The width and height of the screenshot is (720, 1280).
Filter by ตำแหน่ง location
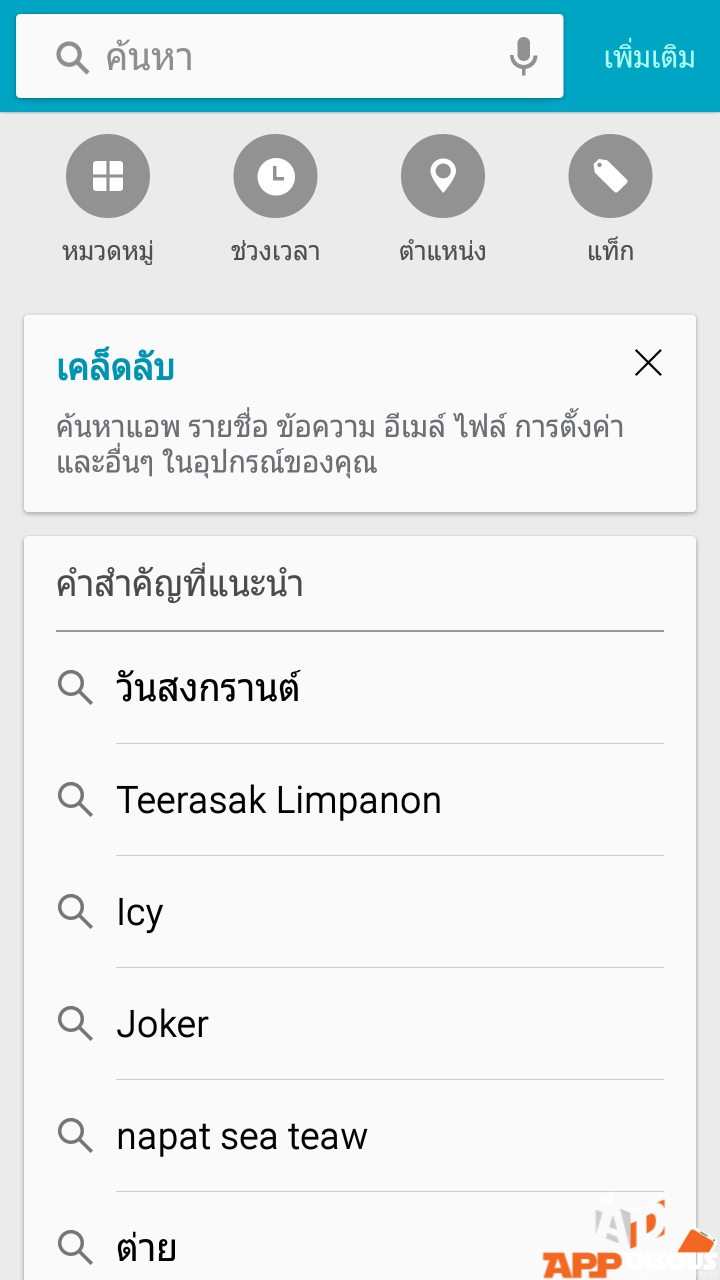[x=443, y=177]
